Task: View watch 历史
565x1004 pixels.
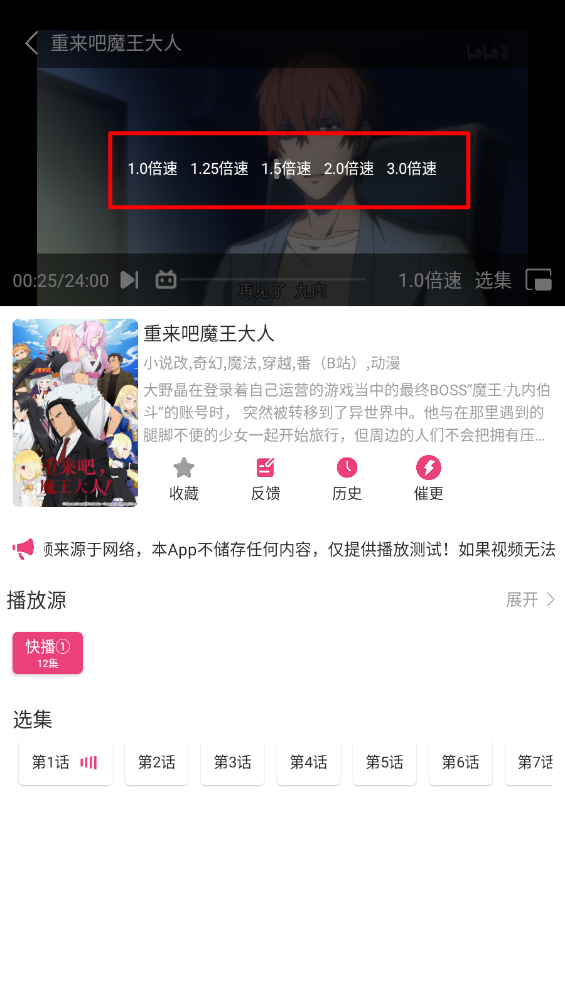Action: click(x=347, y=479)
